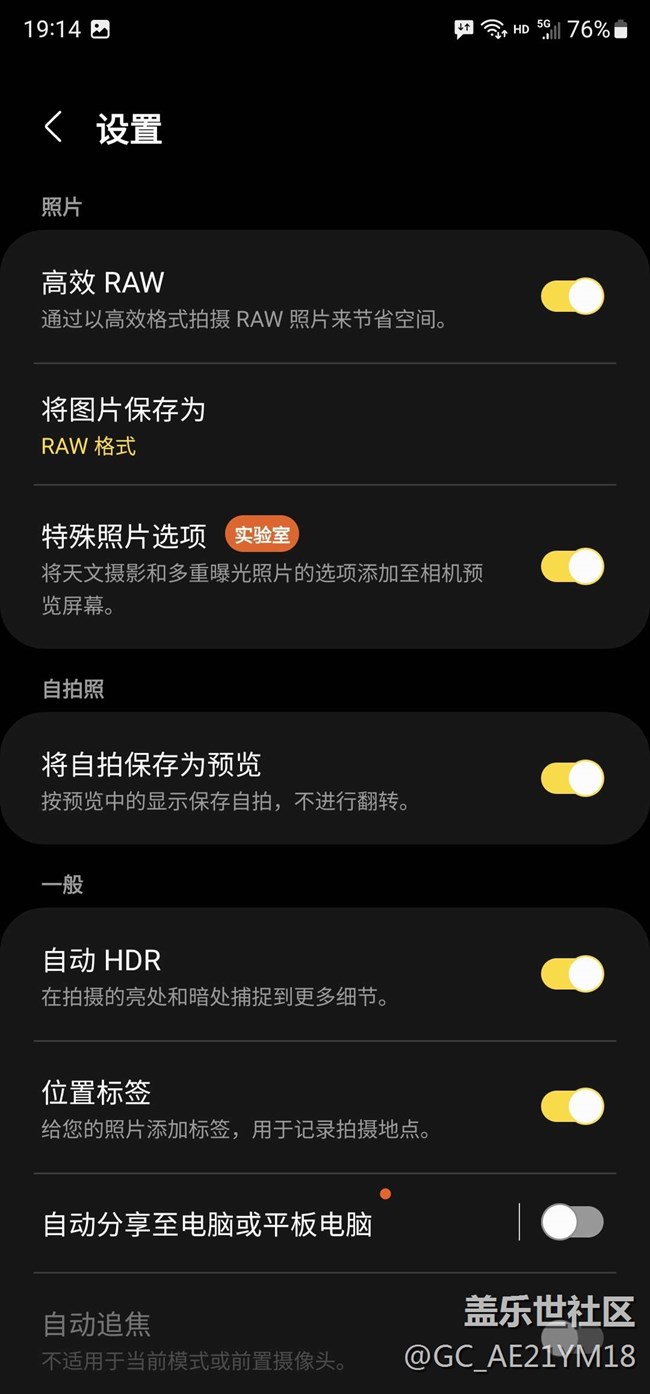
Task: Turn off 位置标签 for photos
Action: coord(572,1106)
